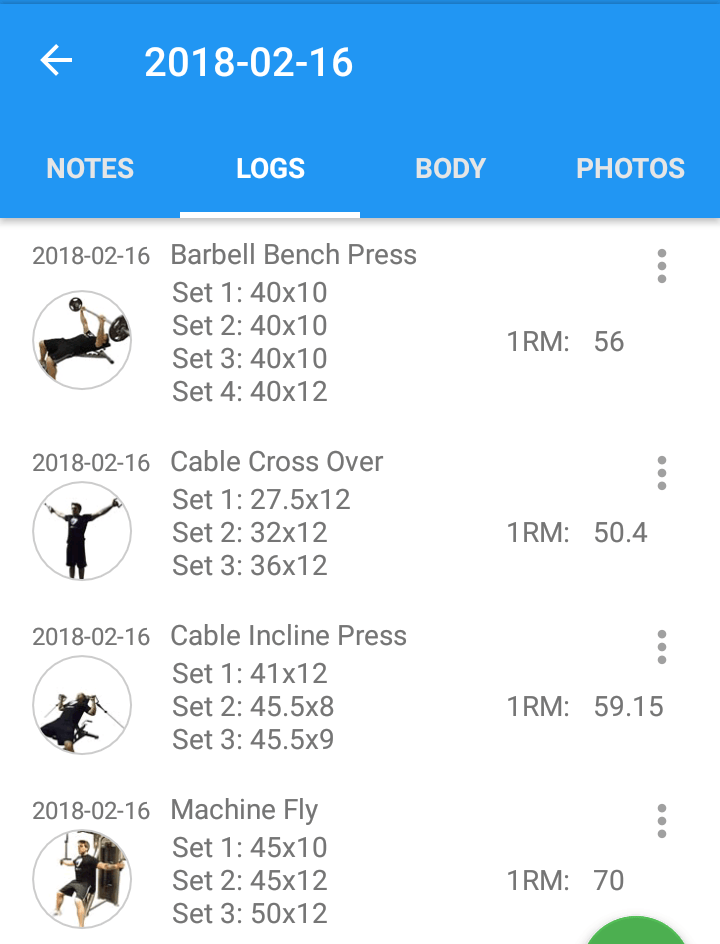
Task: Open options menu for Barbell Bench Press
Action: coord(661,267)
